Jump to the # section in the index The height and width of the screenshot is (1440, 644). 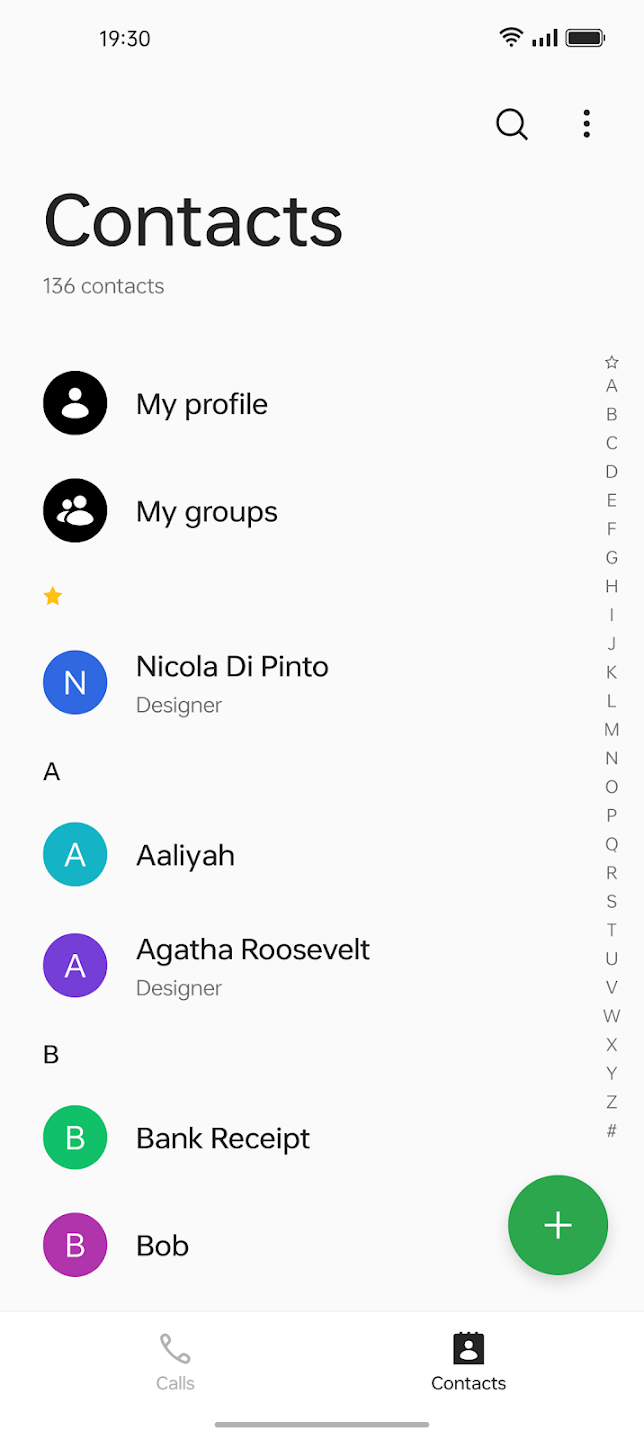[612, 1131]
